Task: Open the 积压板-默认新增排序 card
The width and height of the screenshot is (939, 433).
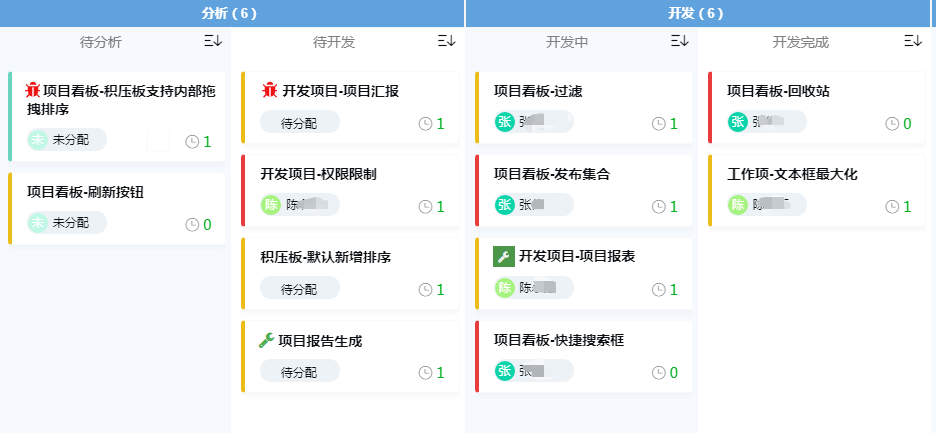Action: [350, 274]
